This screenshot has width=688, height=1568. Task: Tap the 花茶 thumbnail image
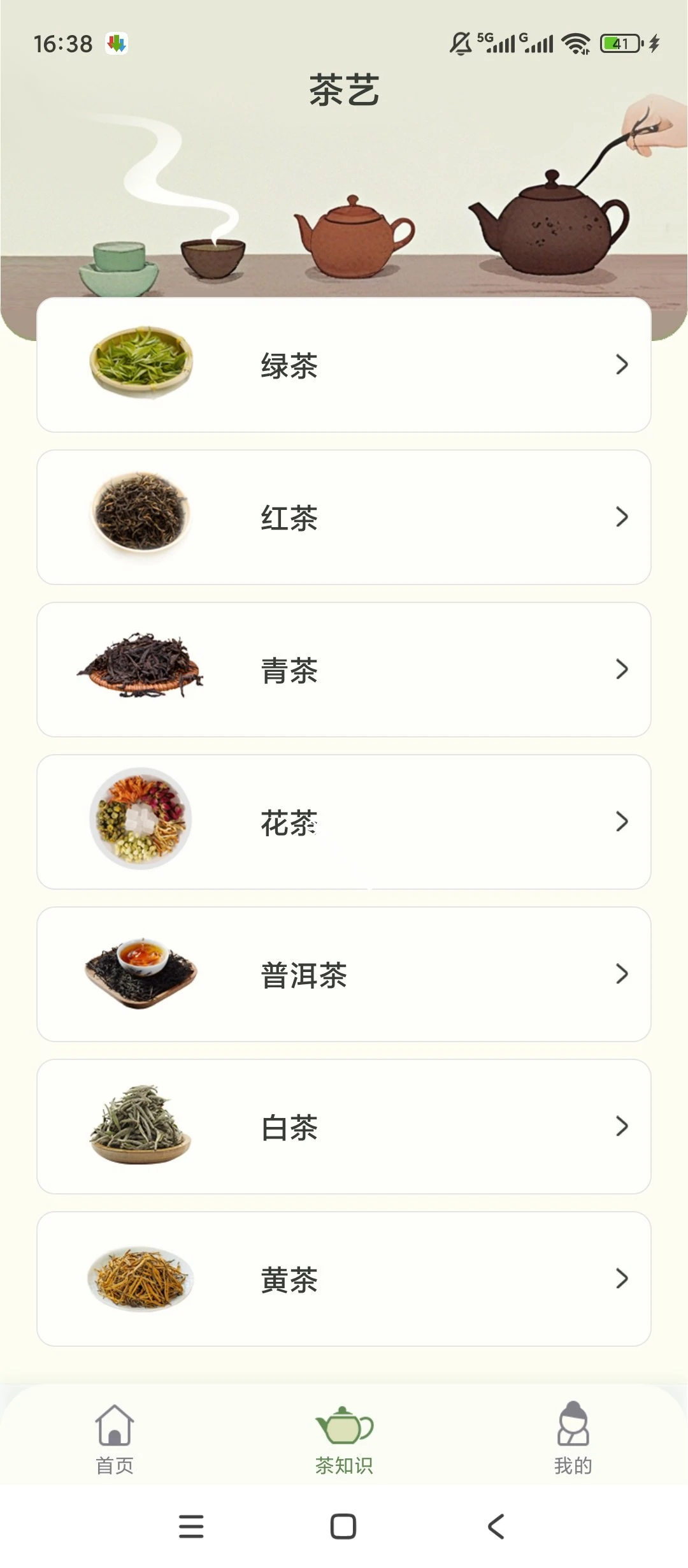(x=139, y=818)
